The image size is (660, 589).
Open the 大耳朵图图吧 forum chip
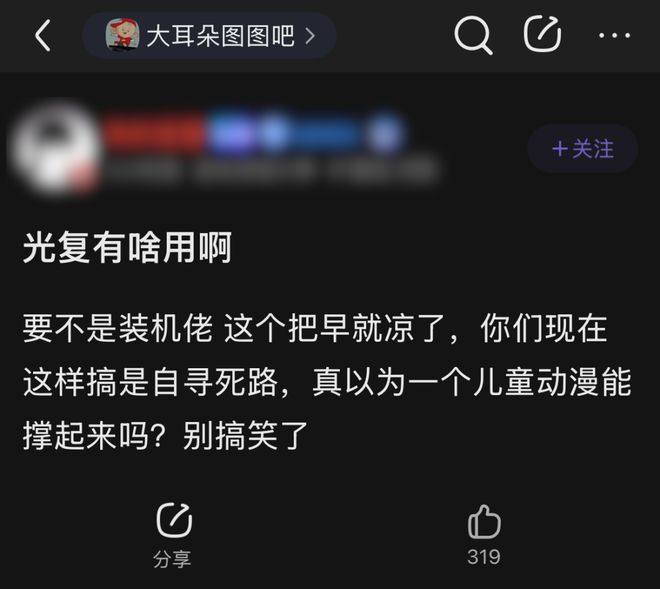click(210, 37)
